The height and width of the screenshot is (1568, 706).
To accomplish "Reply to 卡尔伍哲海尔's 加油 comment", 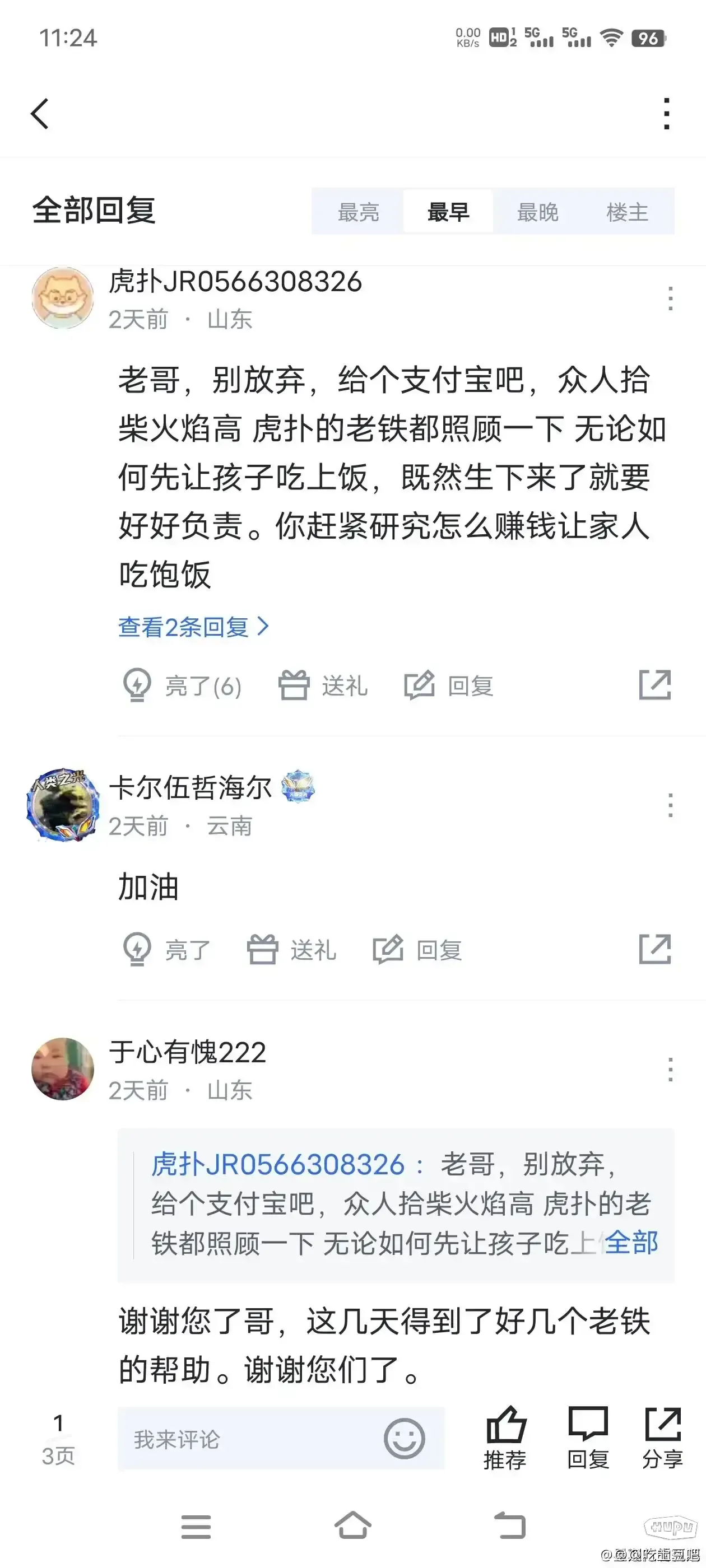I will [x=418, y=950].
